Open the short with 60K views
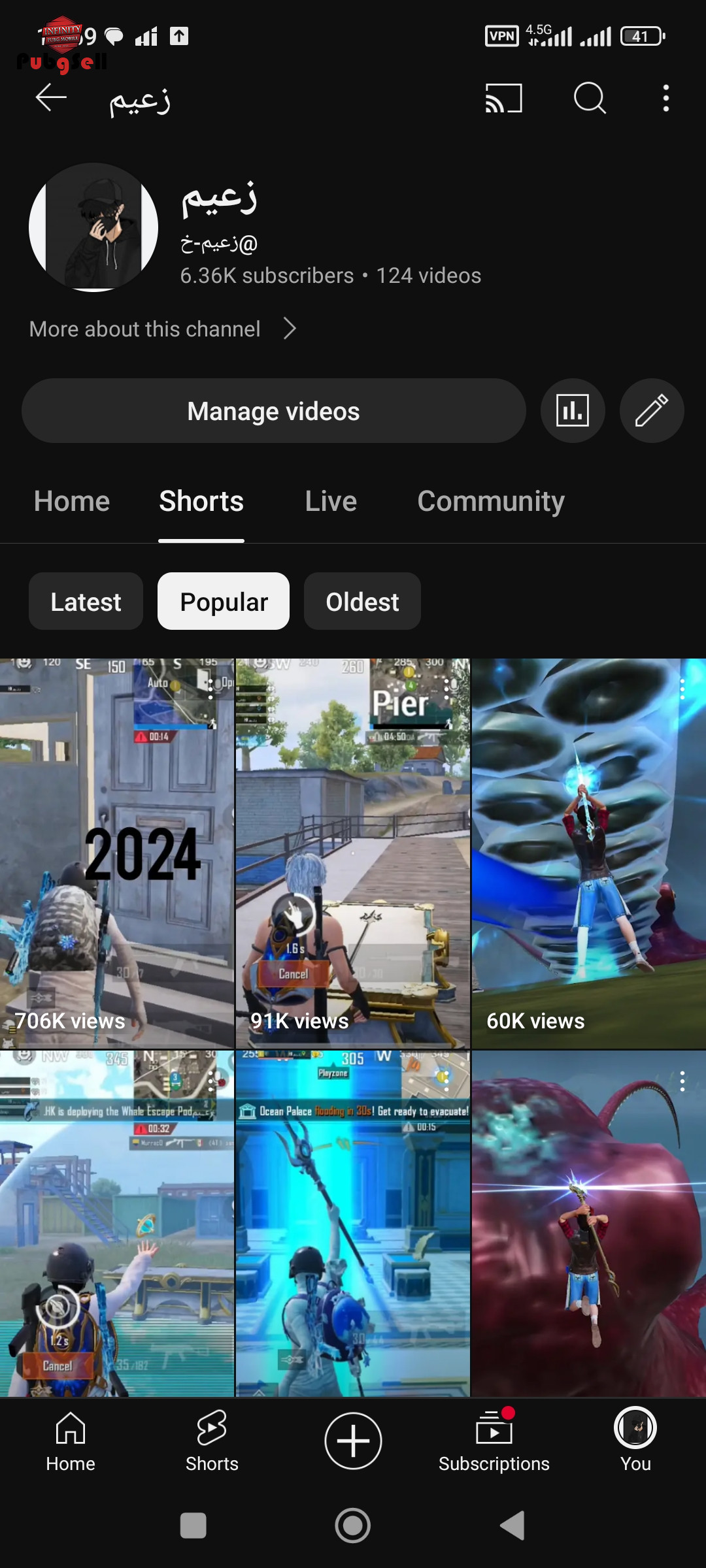706x1568 pixels. (x=589, y=853)
